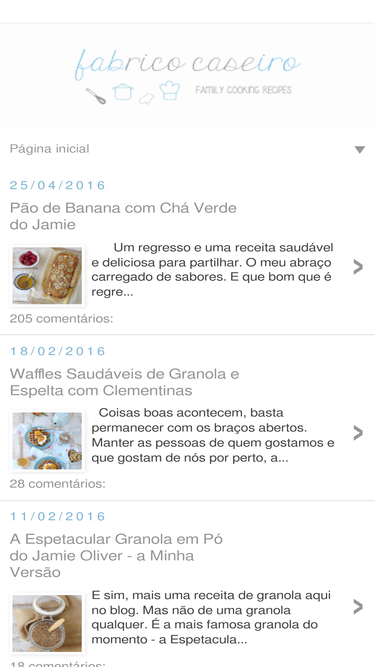Tap the granola jar thumbnail image
Image resolution: width=375 pixels, height=667 pixels.
[47, 623]
